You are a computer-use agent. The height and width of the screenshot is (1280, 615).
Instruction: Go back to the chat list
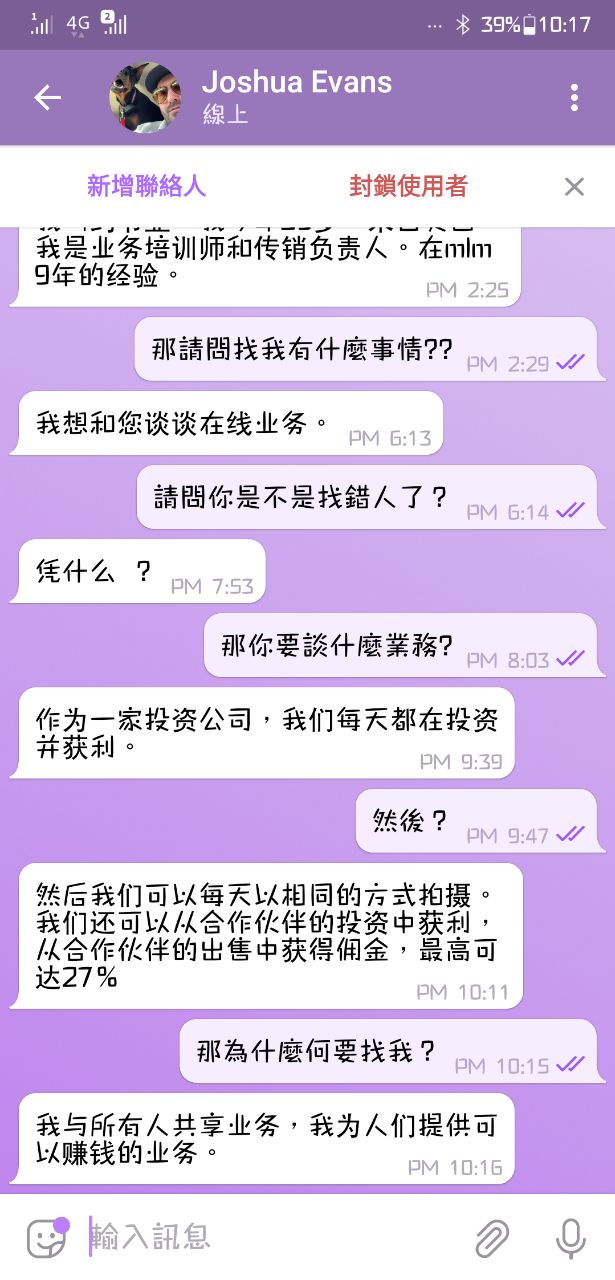47,97
